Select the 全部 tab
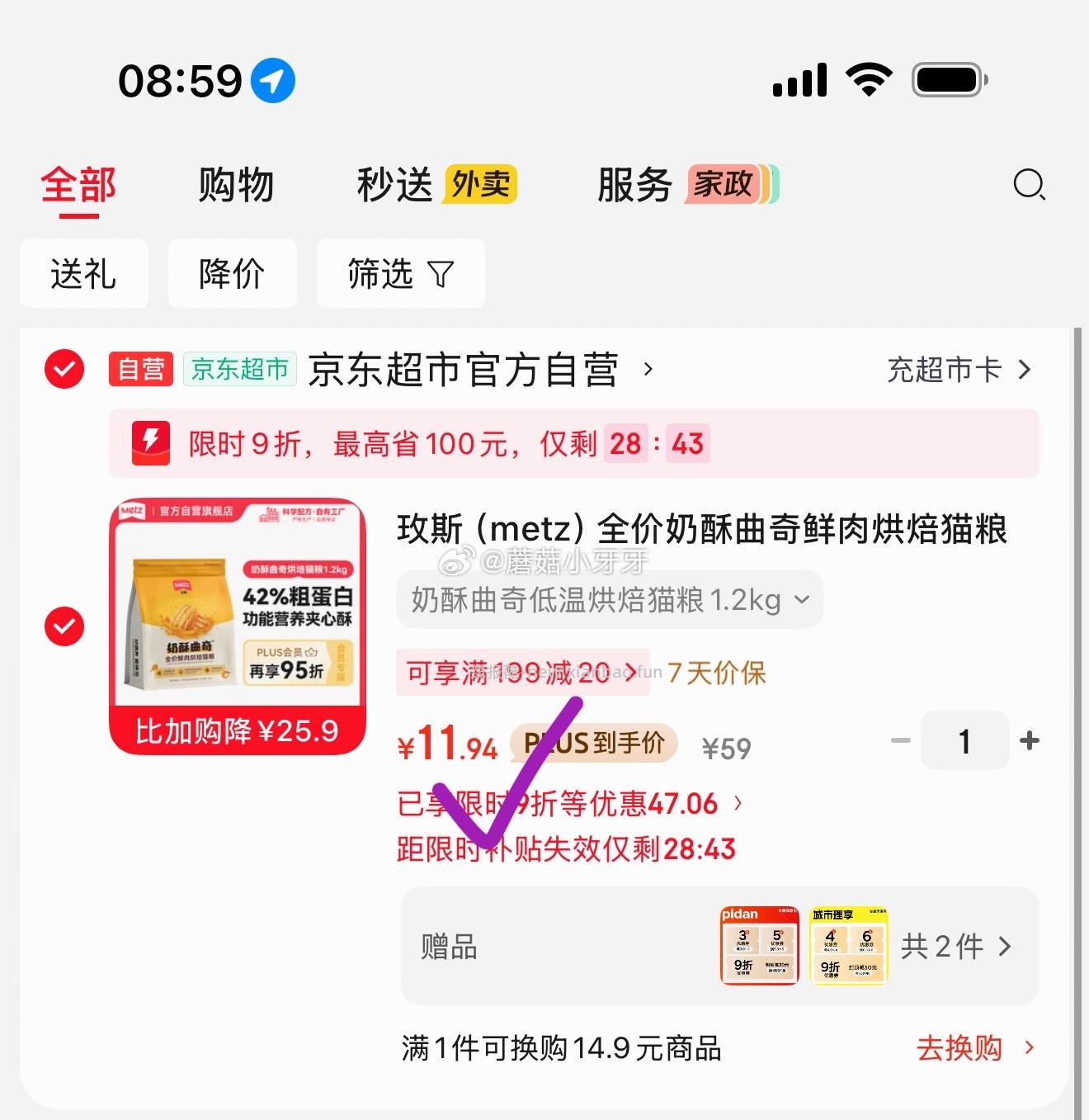Image resolution: width=1089 pixels, height=1120 pixels. pyautogui.click(x=78, y=185)
